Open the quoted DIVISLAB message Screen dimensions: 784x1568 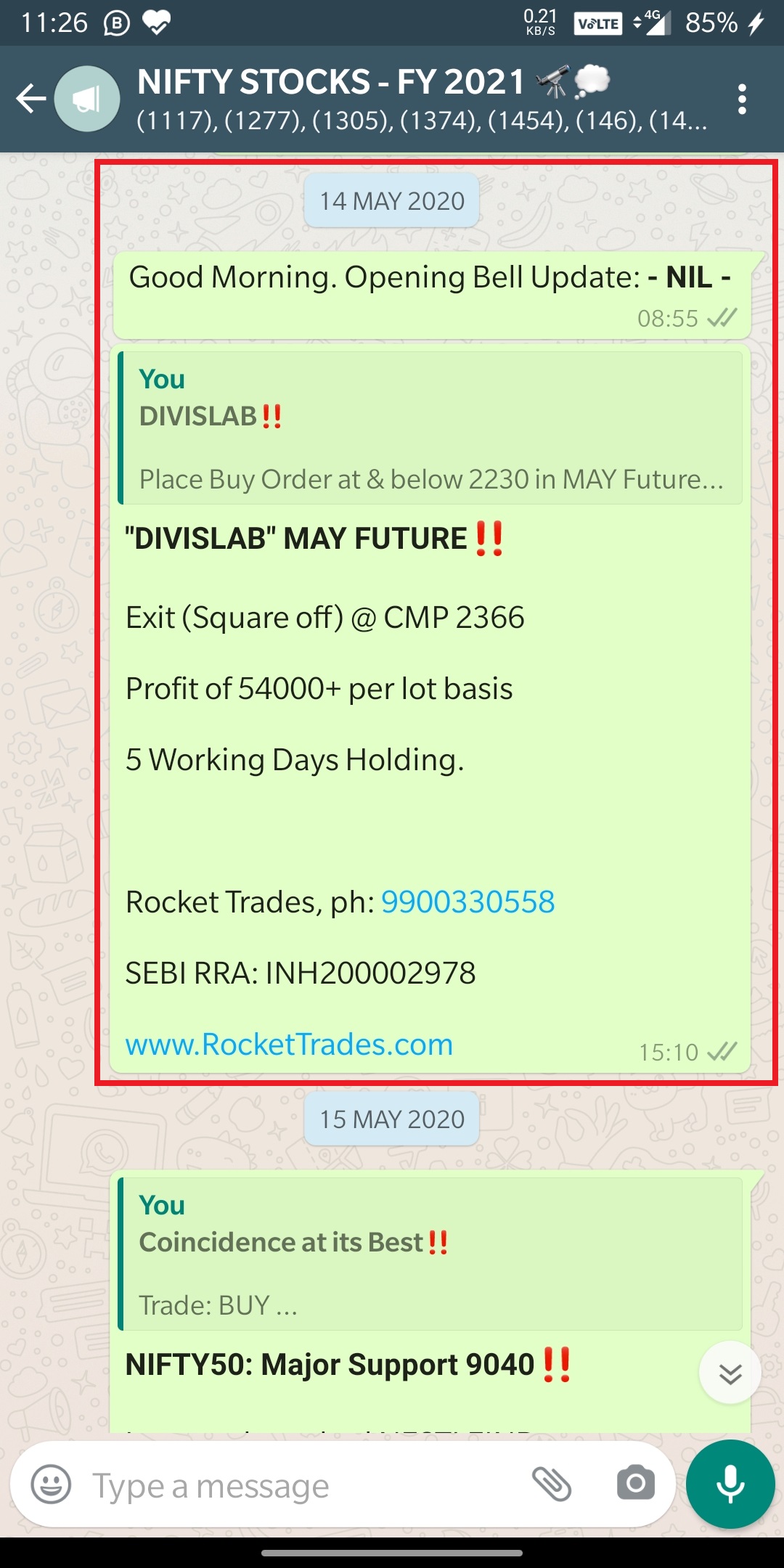coord(431,428)
